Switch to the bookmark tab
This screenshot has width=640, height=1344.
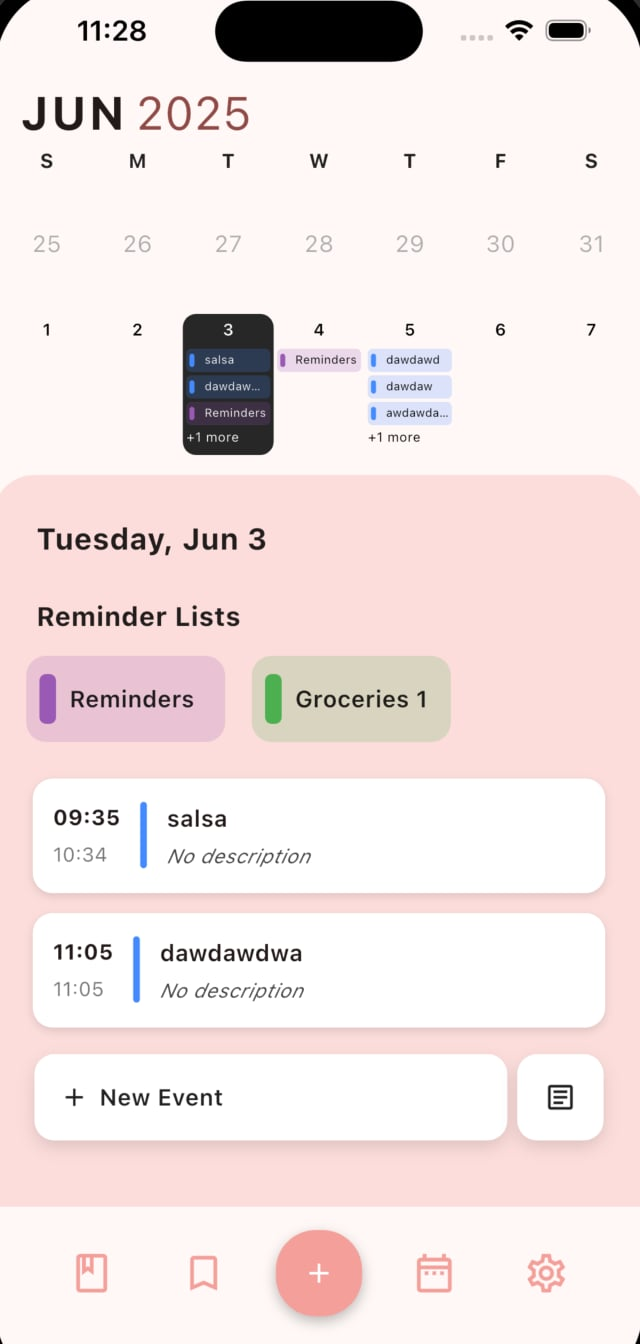203,1273
